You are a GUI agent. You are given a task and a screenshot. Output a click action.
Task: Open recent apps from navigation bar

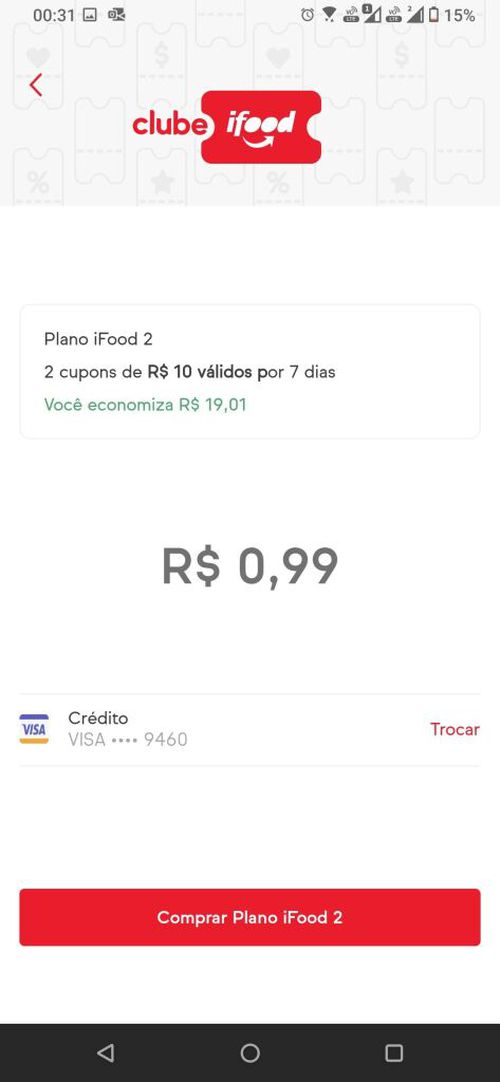(x=394, y=1052)
